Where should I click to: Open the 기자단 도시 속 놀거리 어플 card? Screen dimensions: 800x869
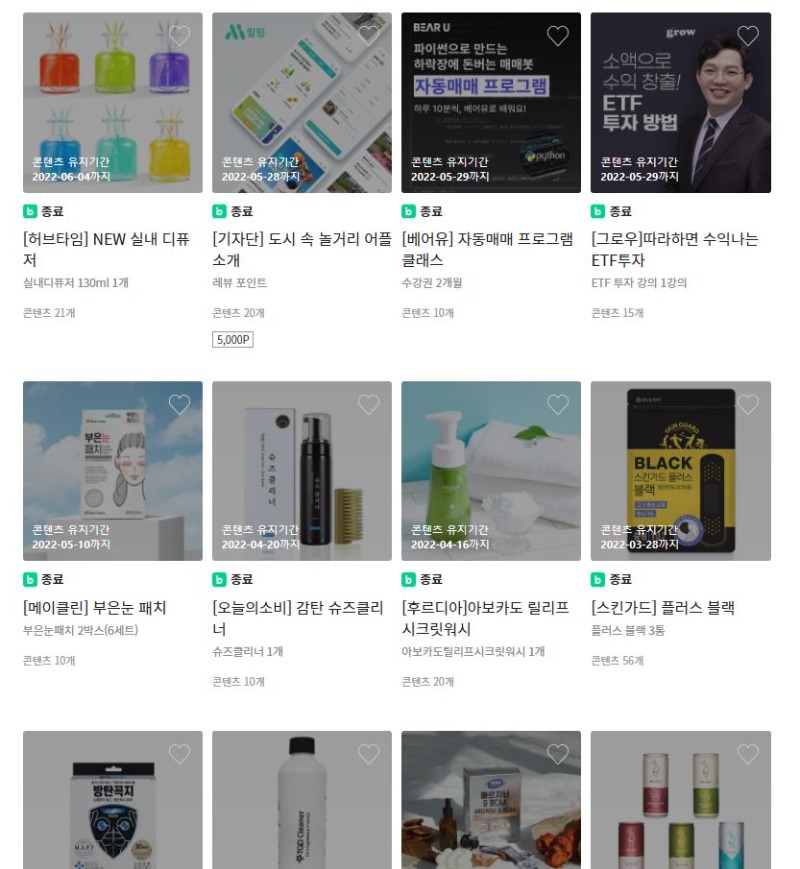pos(301,102)
